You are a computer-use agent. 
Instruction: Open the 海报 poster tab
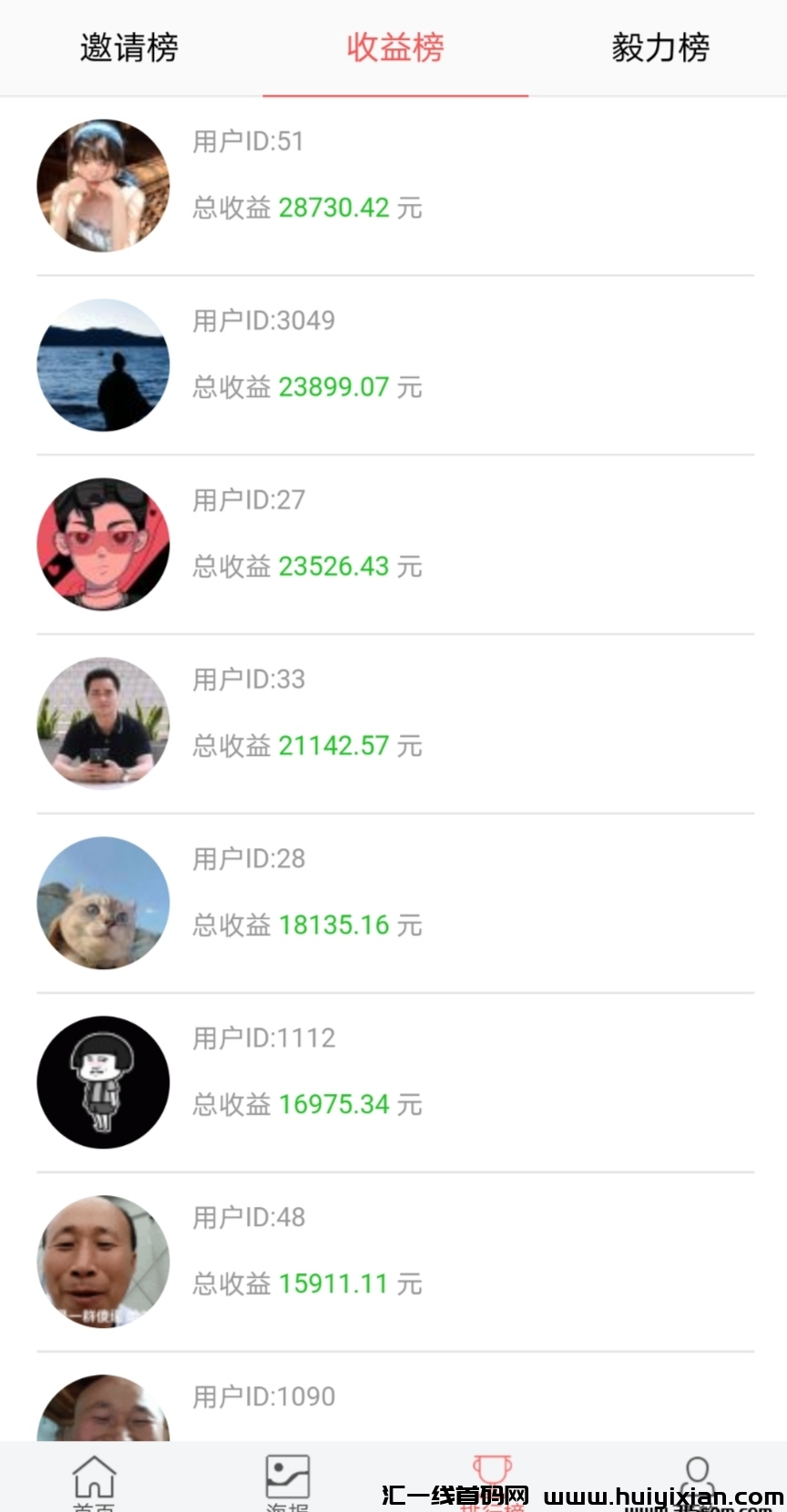(x=288, y=1480)
